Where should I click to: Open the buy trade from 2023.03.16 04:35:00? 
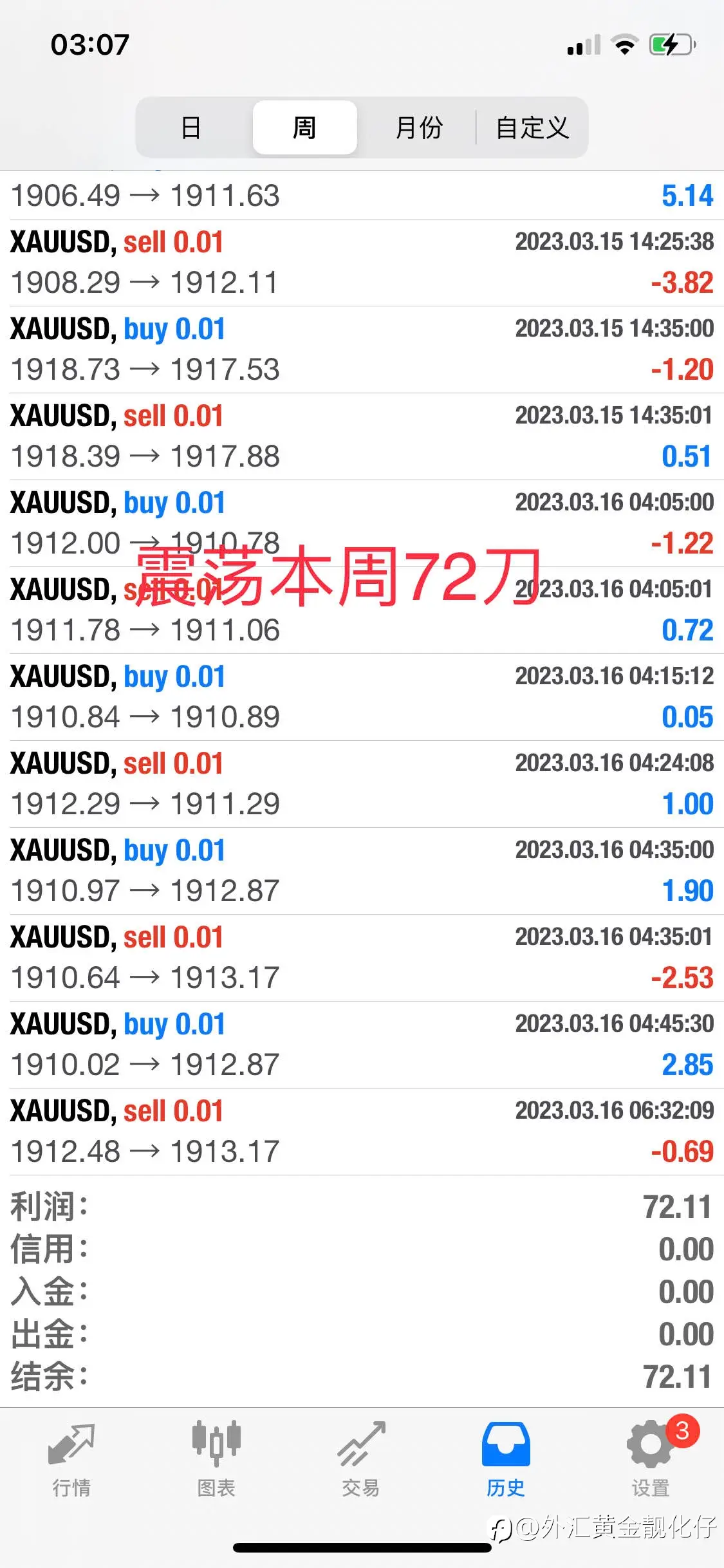[x=362, y=871]
